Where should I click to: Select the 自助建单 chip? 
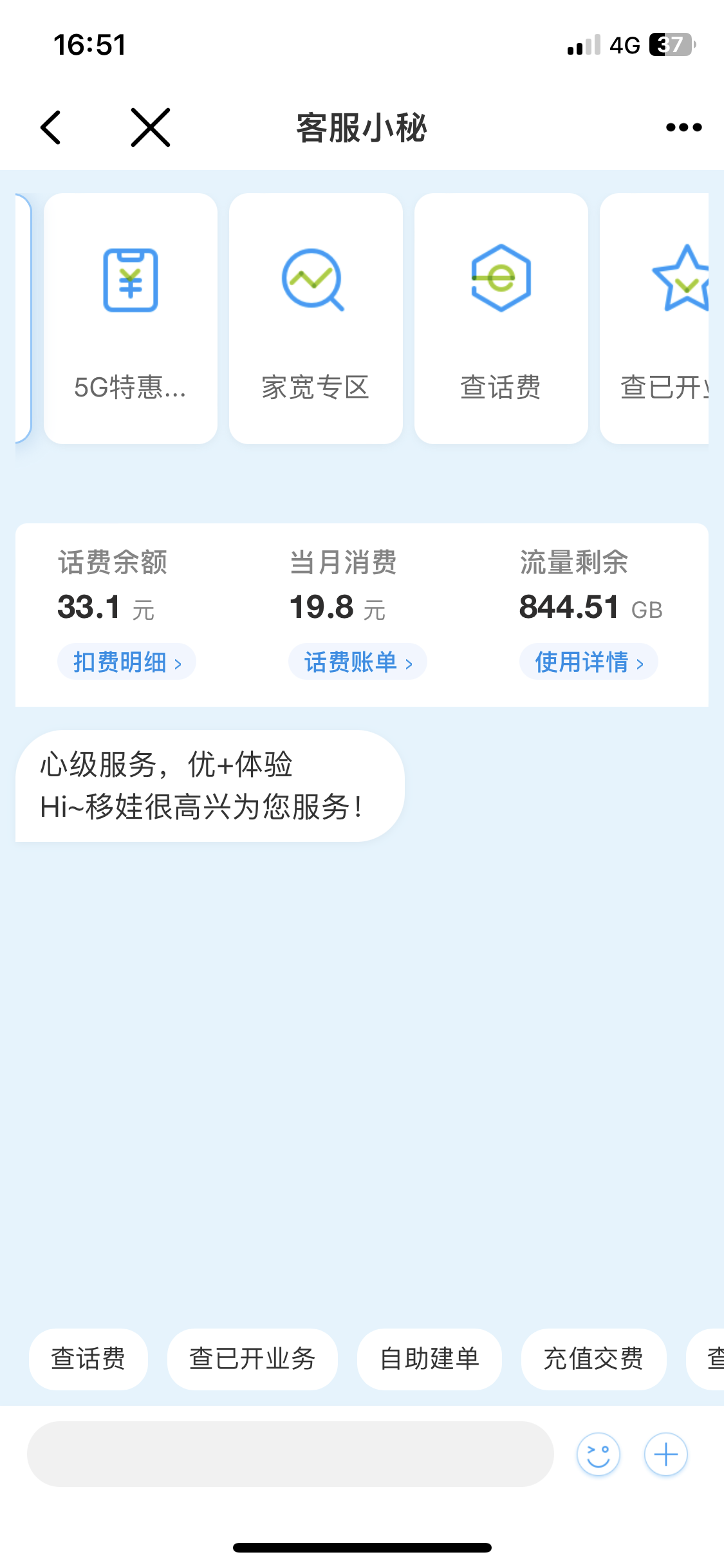tap(429, 1359)
